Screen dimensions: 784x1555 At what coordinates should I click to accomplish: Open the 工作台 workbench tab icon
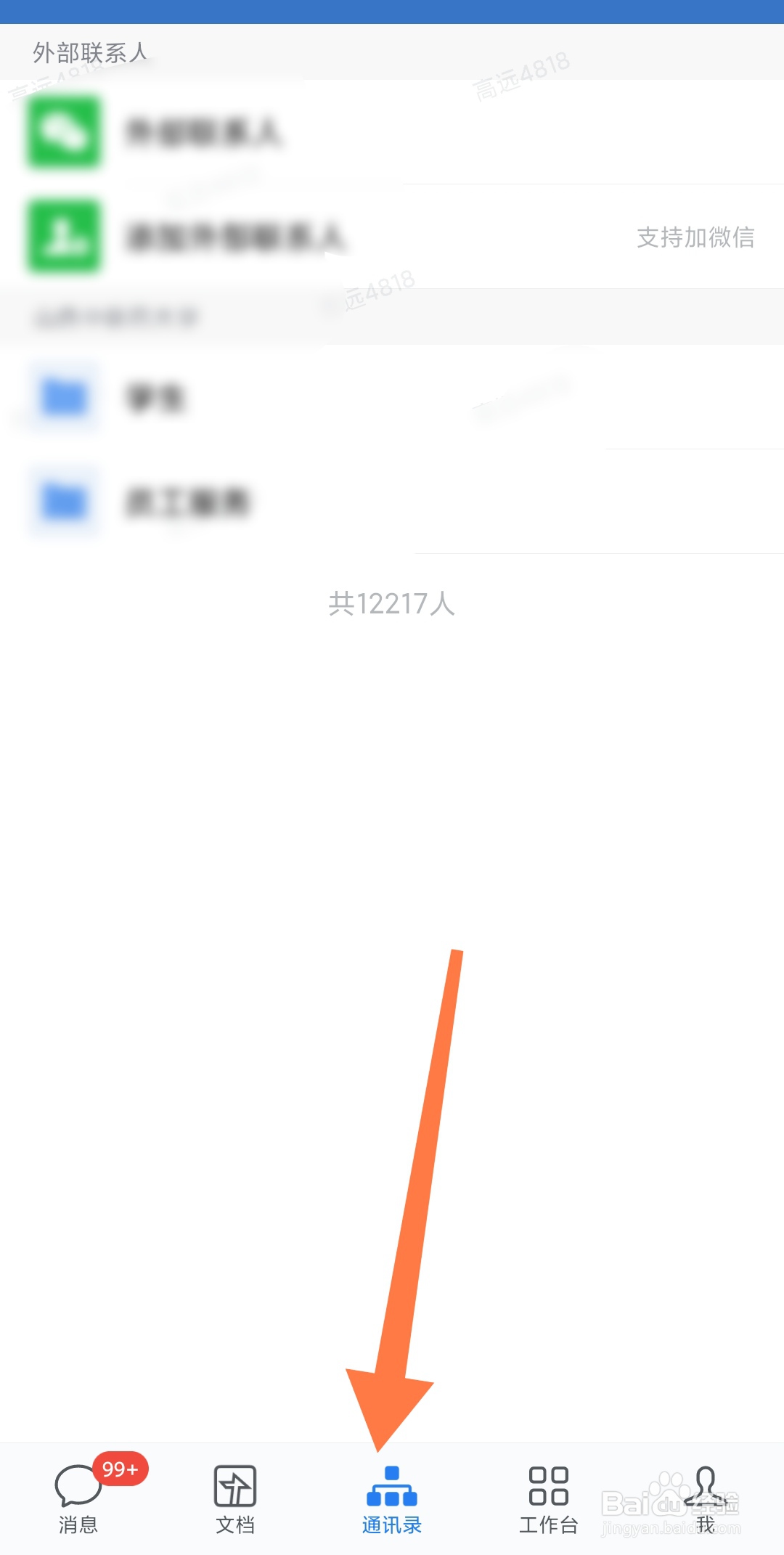[548, 1487]
